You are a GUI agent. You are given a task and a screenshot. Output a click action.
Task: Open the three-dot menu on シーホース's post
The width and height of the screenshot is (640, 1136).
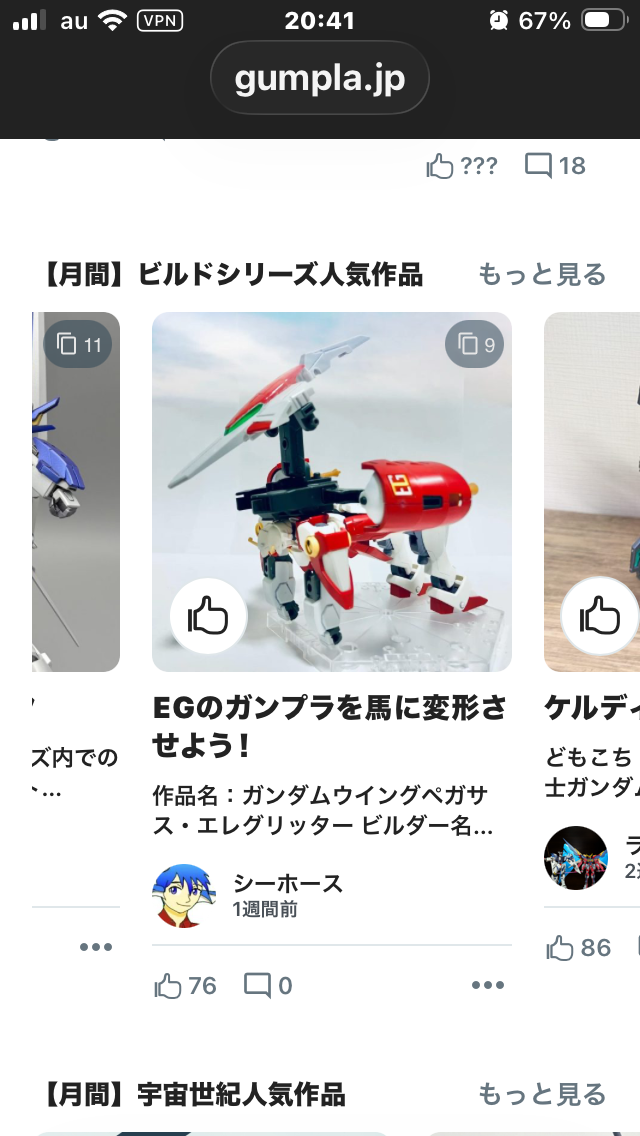point(487,986)
